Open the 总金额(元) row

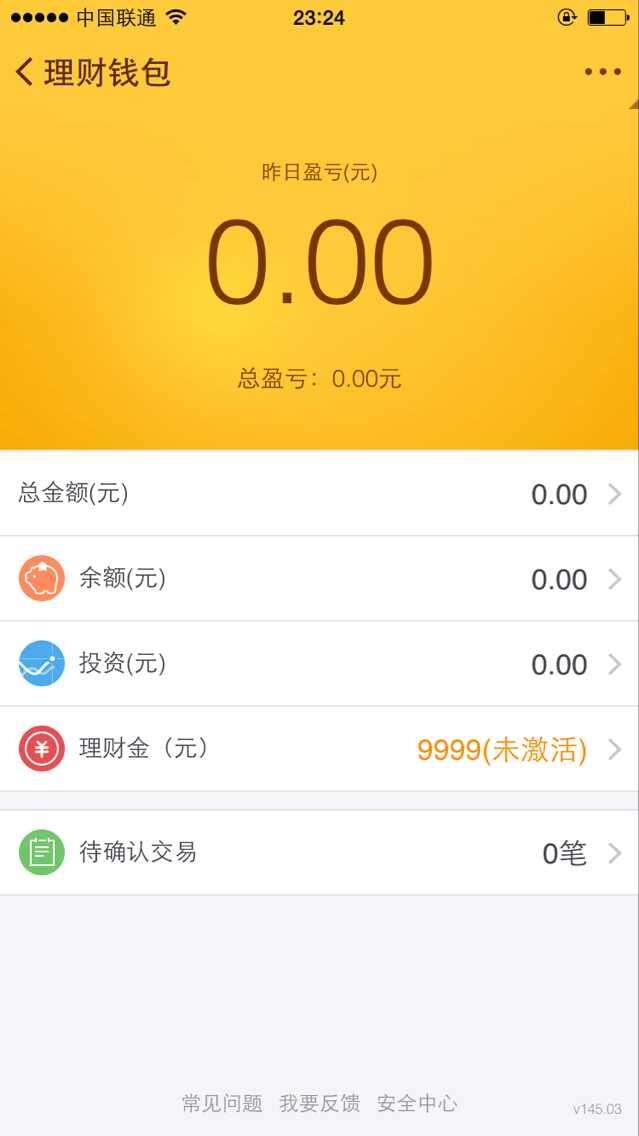319,494
